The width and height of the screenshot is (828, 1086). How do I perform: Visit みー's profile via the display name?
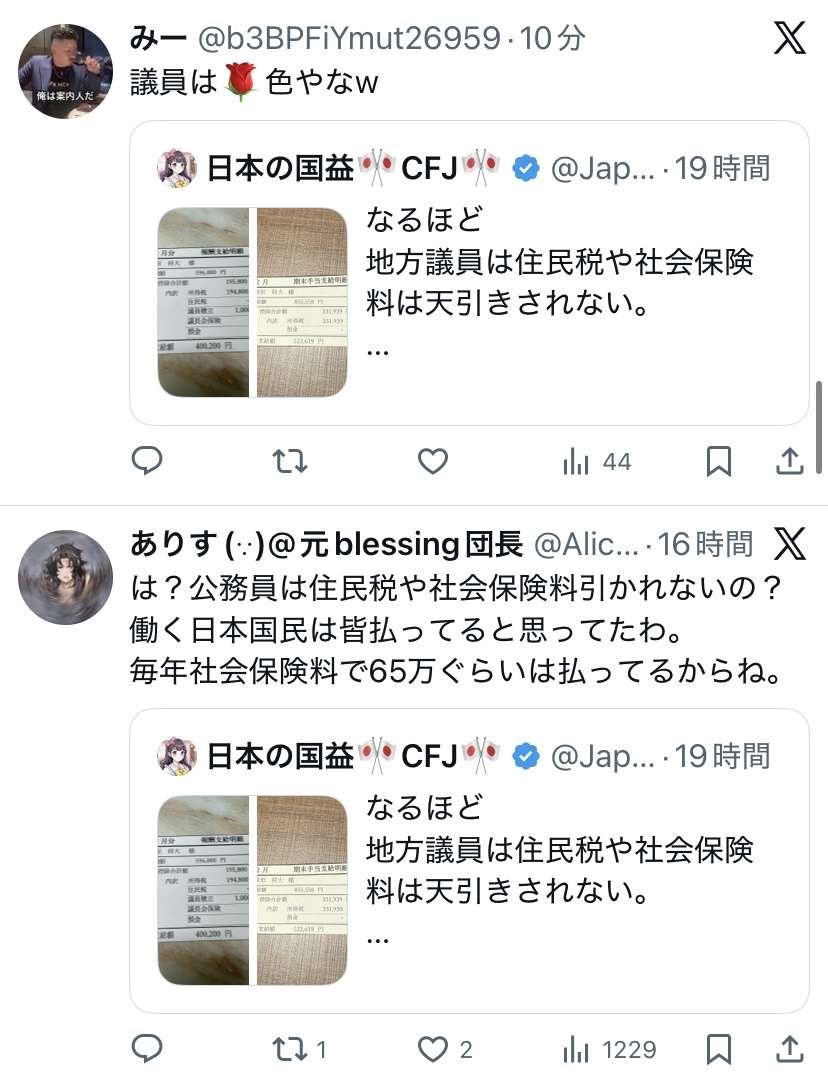[x=159, y=39]
